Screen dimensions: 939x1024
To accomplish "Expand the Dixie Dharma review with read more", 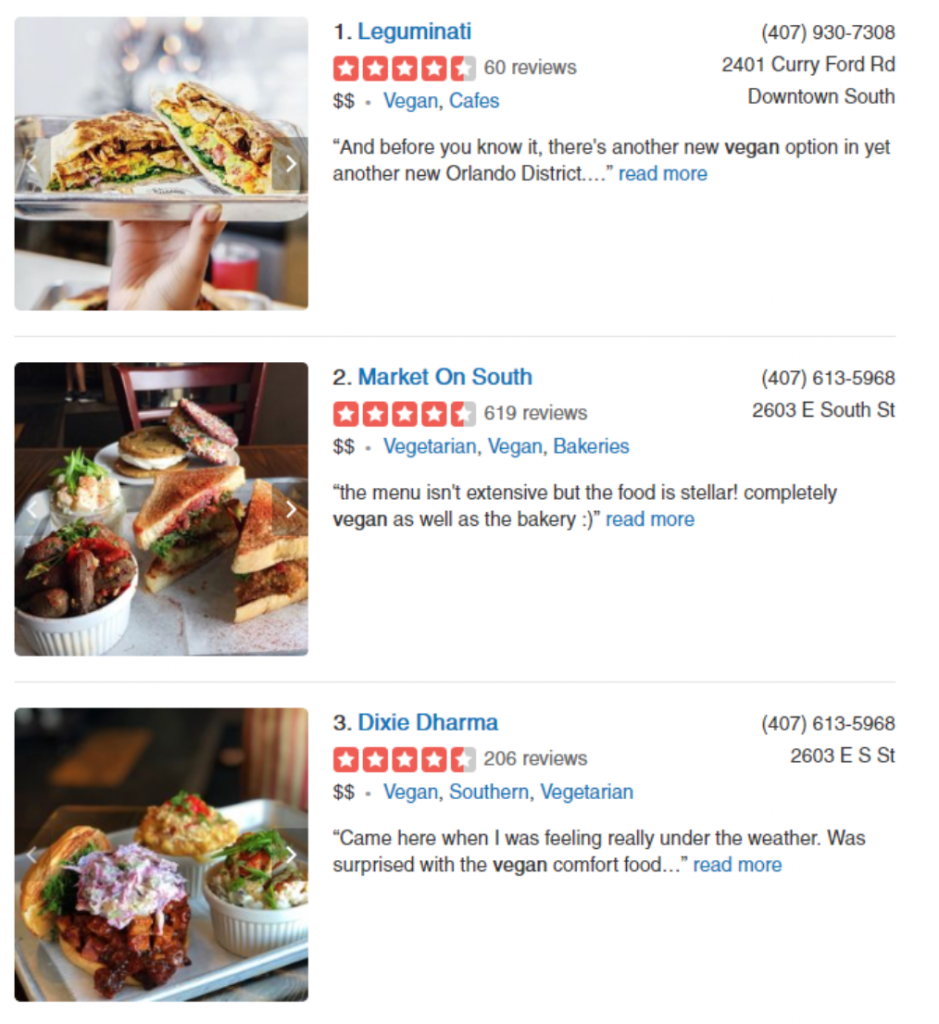I will pos(737,865).
